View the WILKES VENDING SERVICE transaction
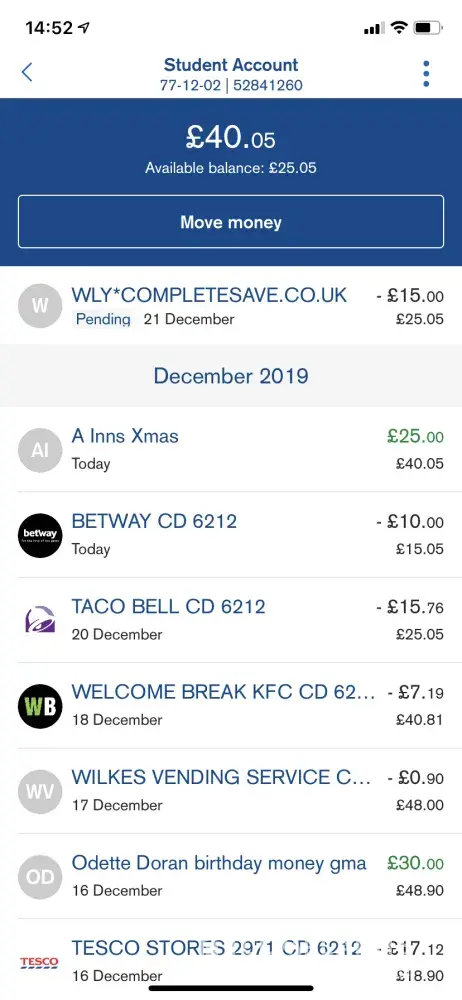Image resolution: width=462 pixels, height=1000 pixels. pyautogui.click(x=231, y=791)
